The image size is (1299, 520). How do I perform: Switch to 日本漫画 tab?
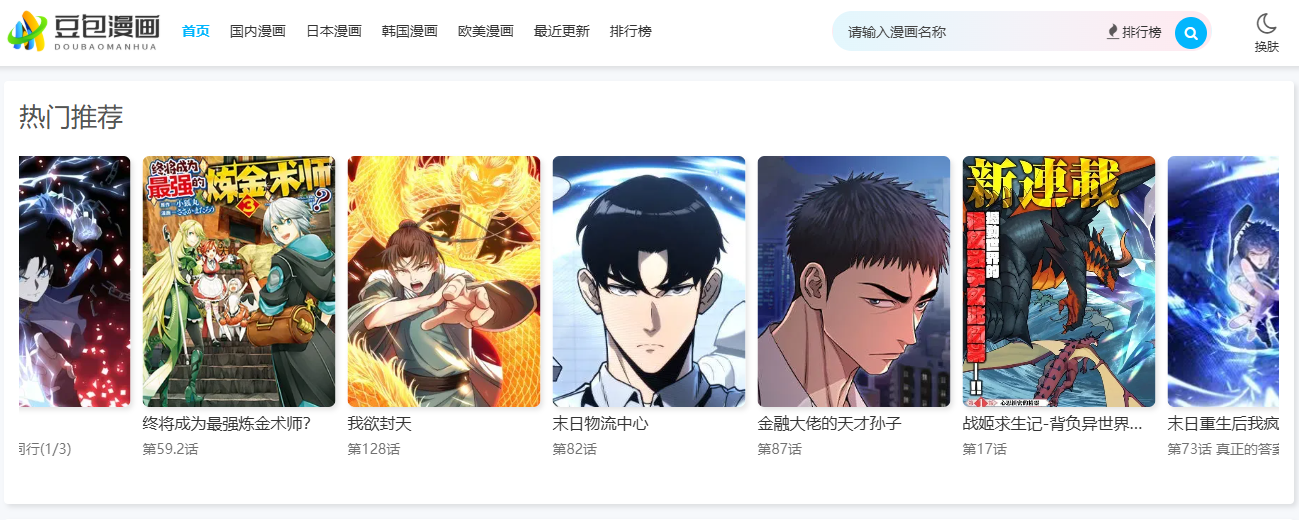coord(333,31)
